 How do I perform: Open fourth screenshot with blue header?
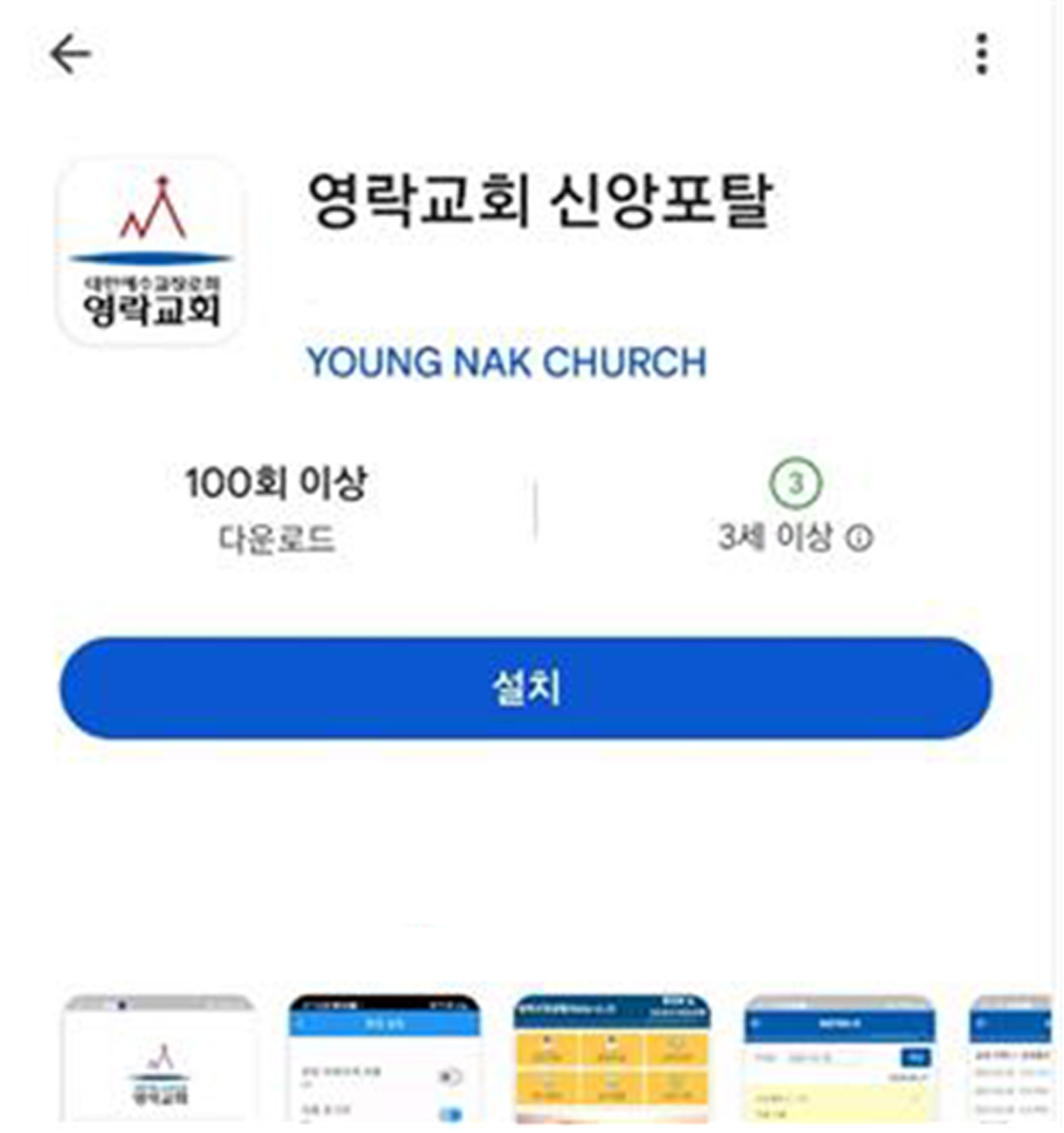[x=838, y=1058]
